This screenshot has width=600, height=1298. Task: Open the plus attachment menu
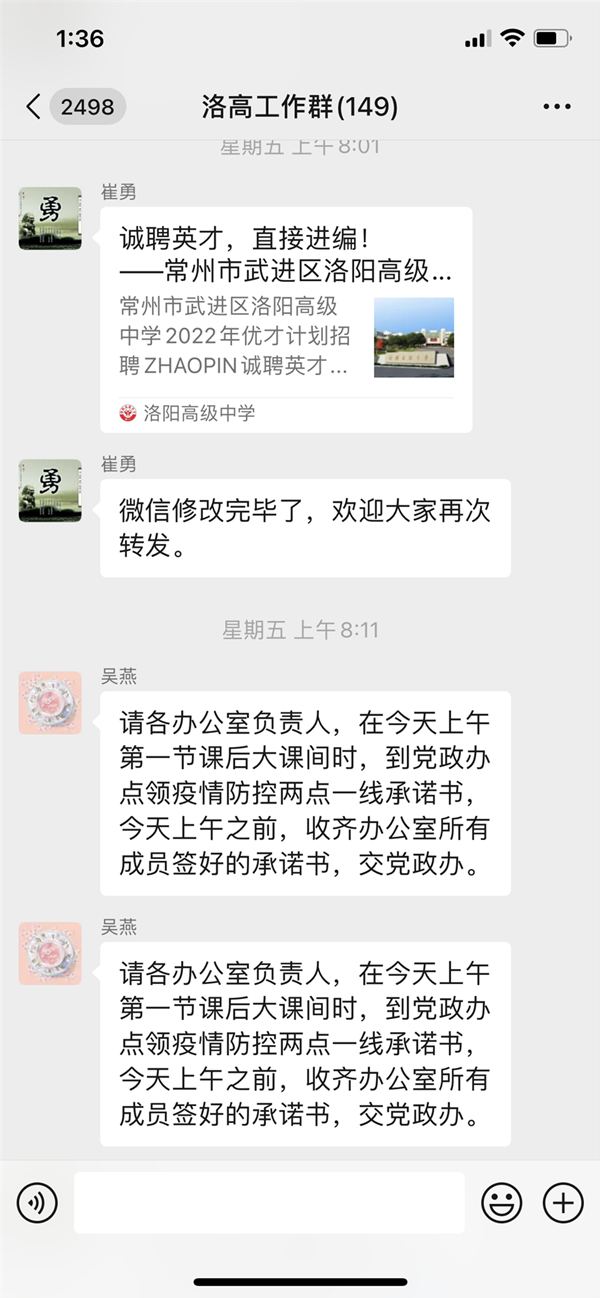pos(562,1202)
